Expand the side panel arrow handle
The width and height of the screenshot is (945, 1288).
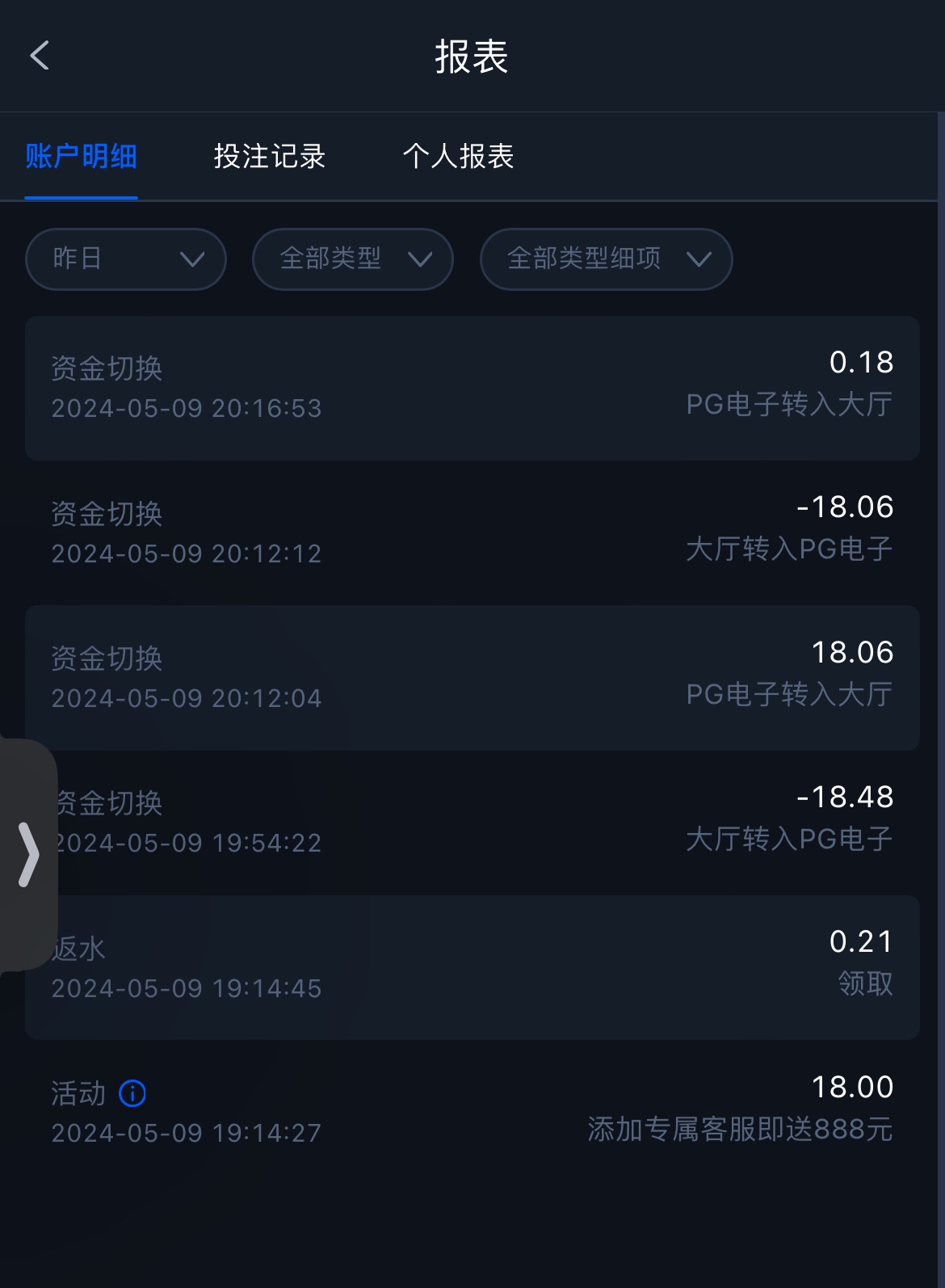point(28,855)
